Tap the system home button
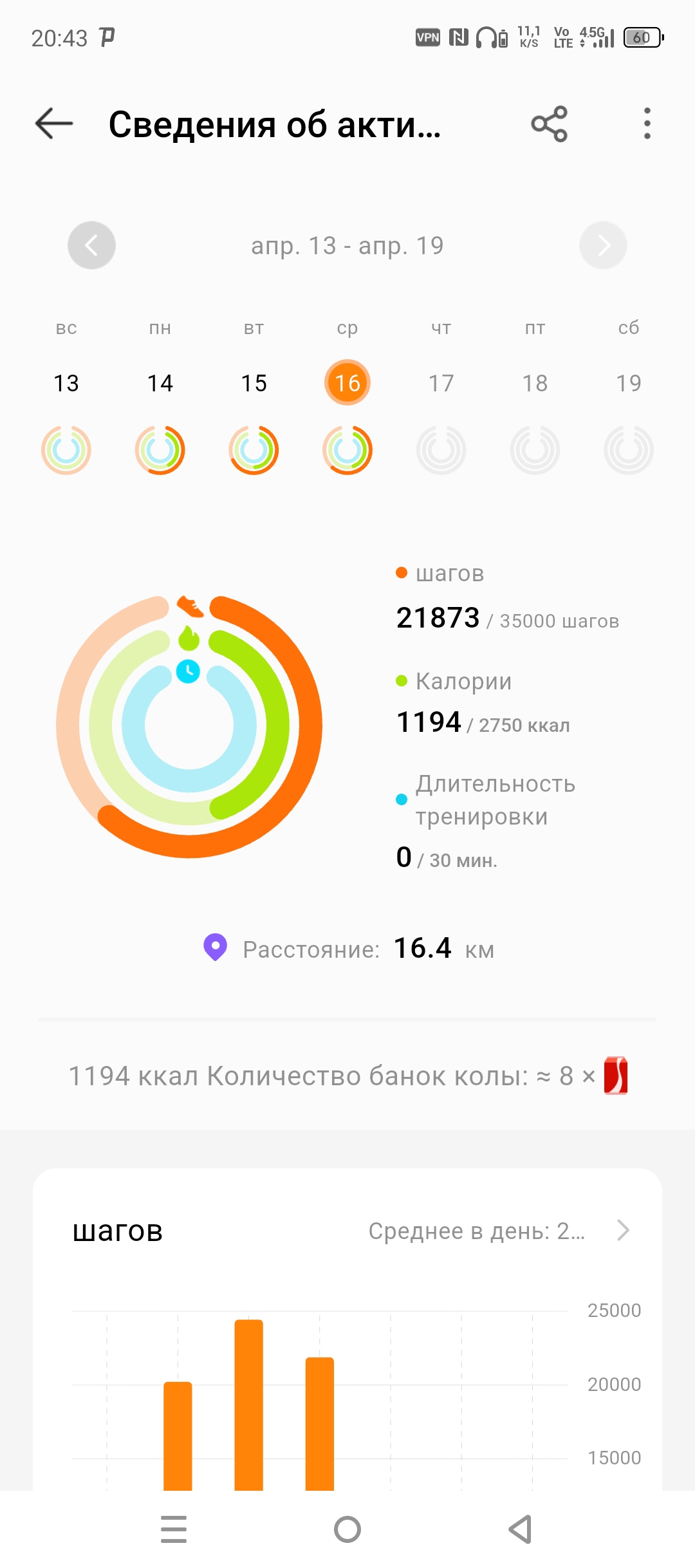Image resolution: width=695 pixels, height=1568 pixels. pos(347,1529)
